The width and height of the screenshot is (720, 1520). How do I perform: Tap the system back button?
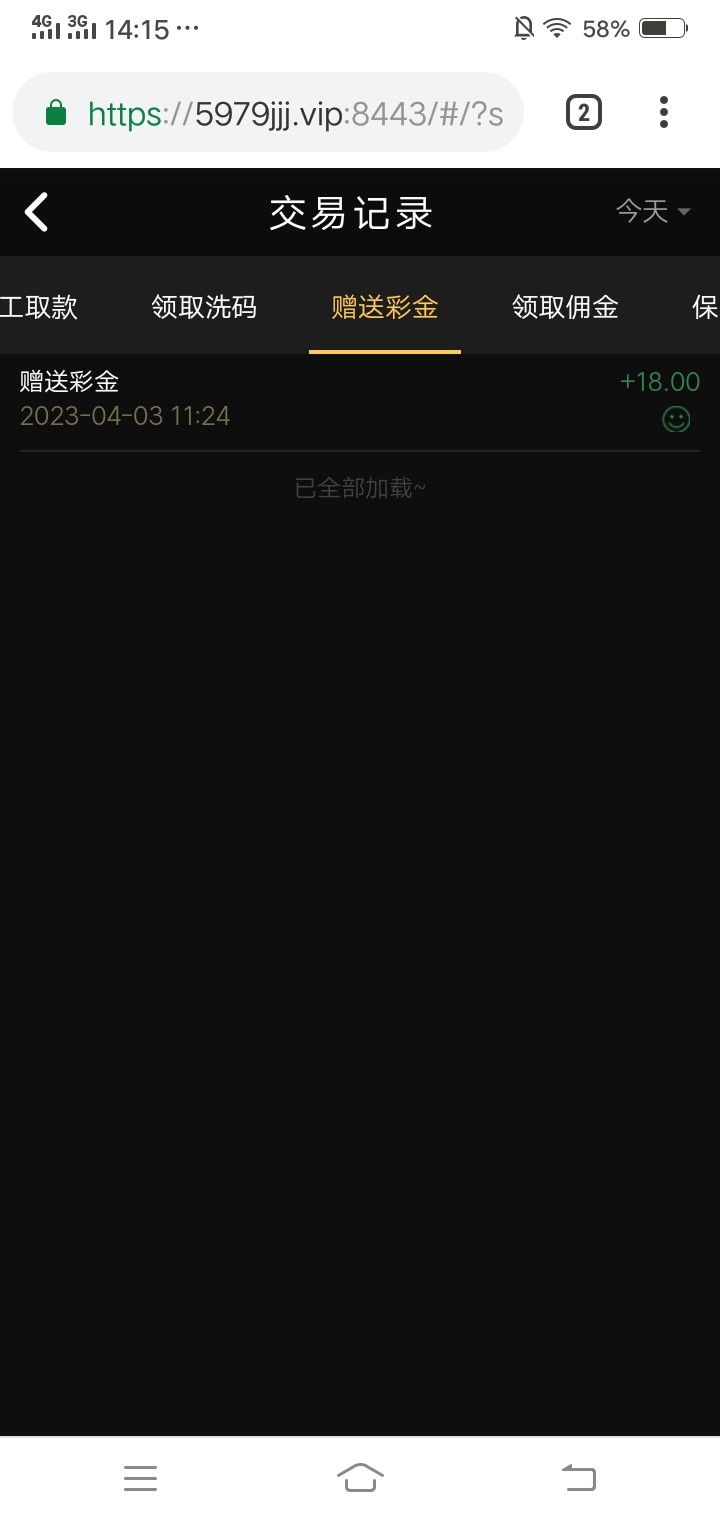coord(578,1477)
